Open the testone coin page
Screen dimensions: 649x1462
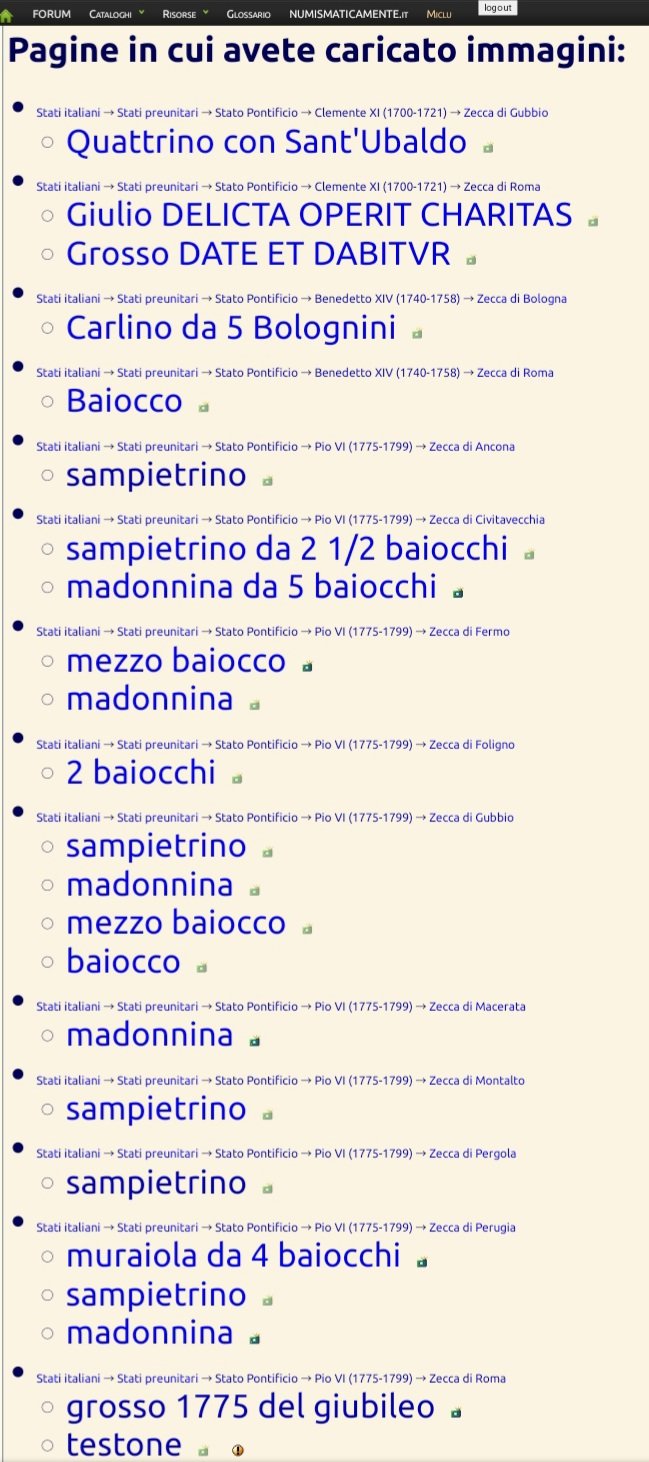[x=124, y=1445]
